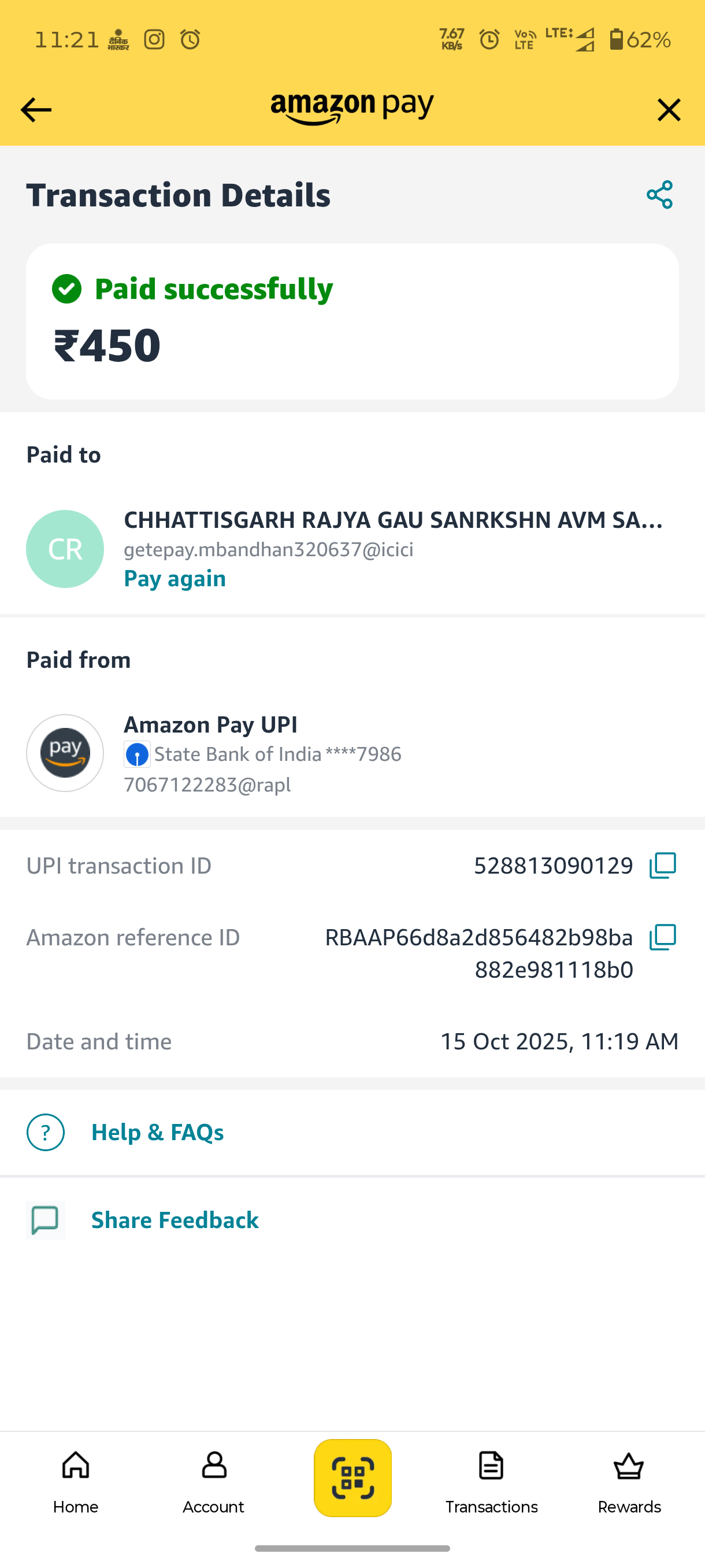Close the Amazon Pay screen
Screen dimensions: 705x1568
pos(669,110)
